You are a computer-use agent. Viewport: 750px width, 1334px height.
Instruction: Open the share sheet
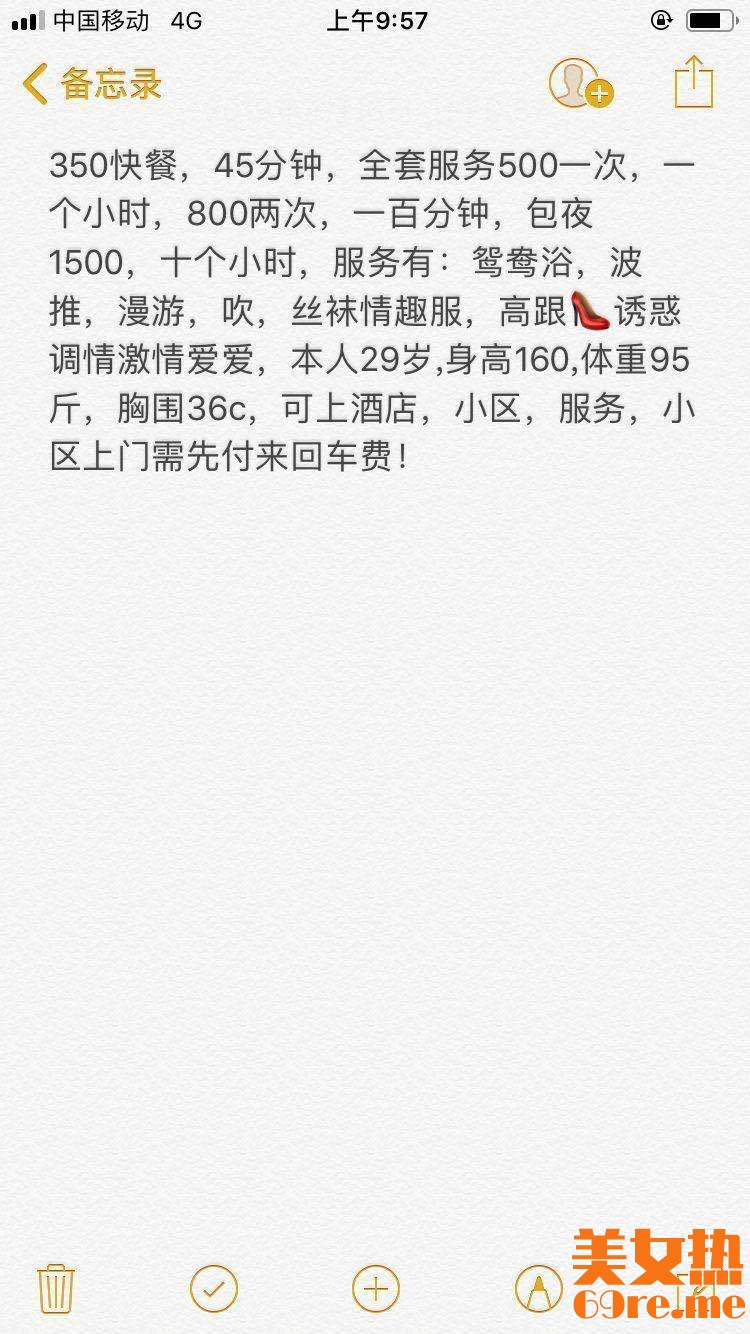(694, 81)
